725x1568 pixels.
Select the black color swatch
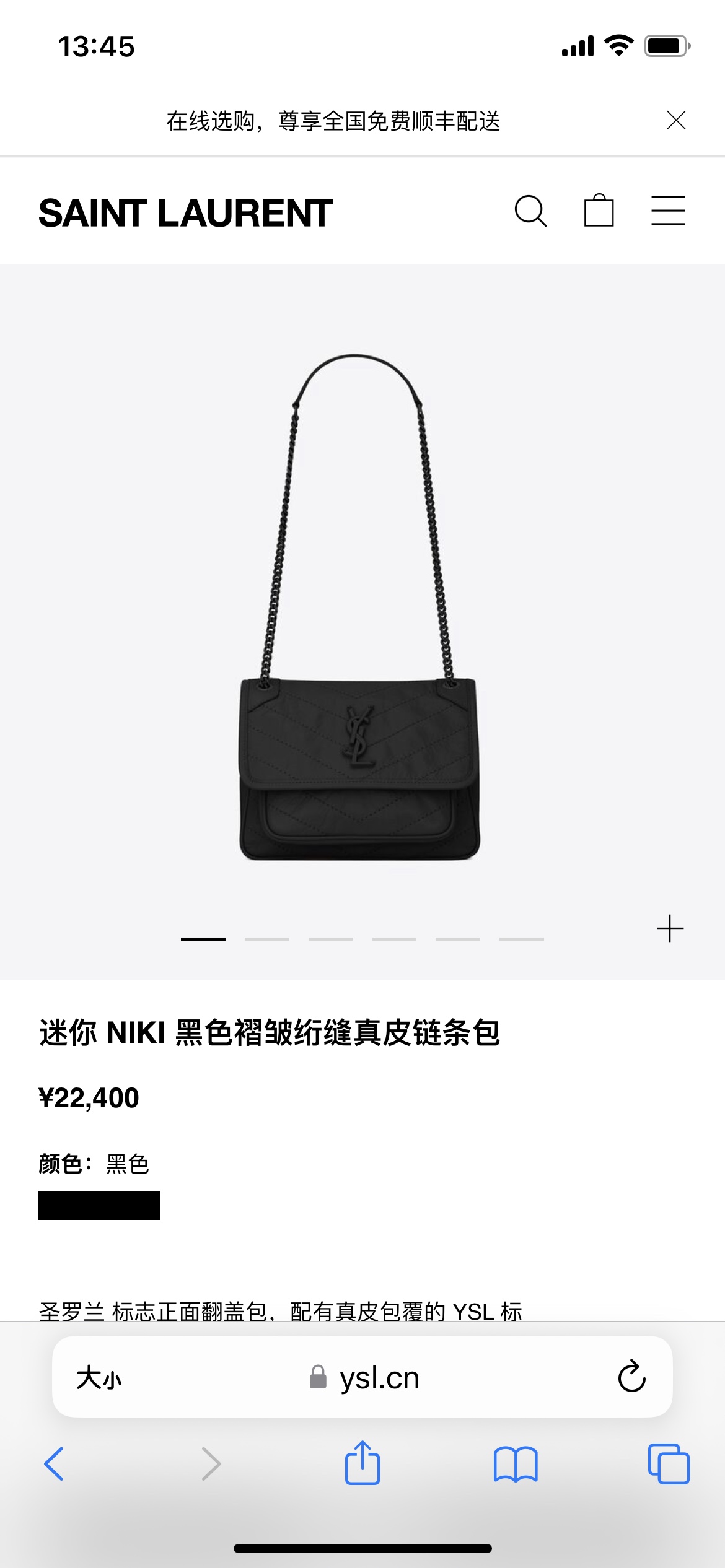tap(99, 1205)
